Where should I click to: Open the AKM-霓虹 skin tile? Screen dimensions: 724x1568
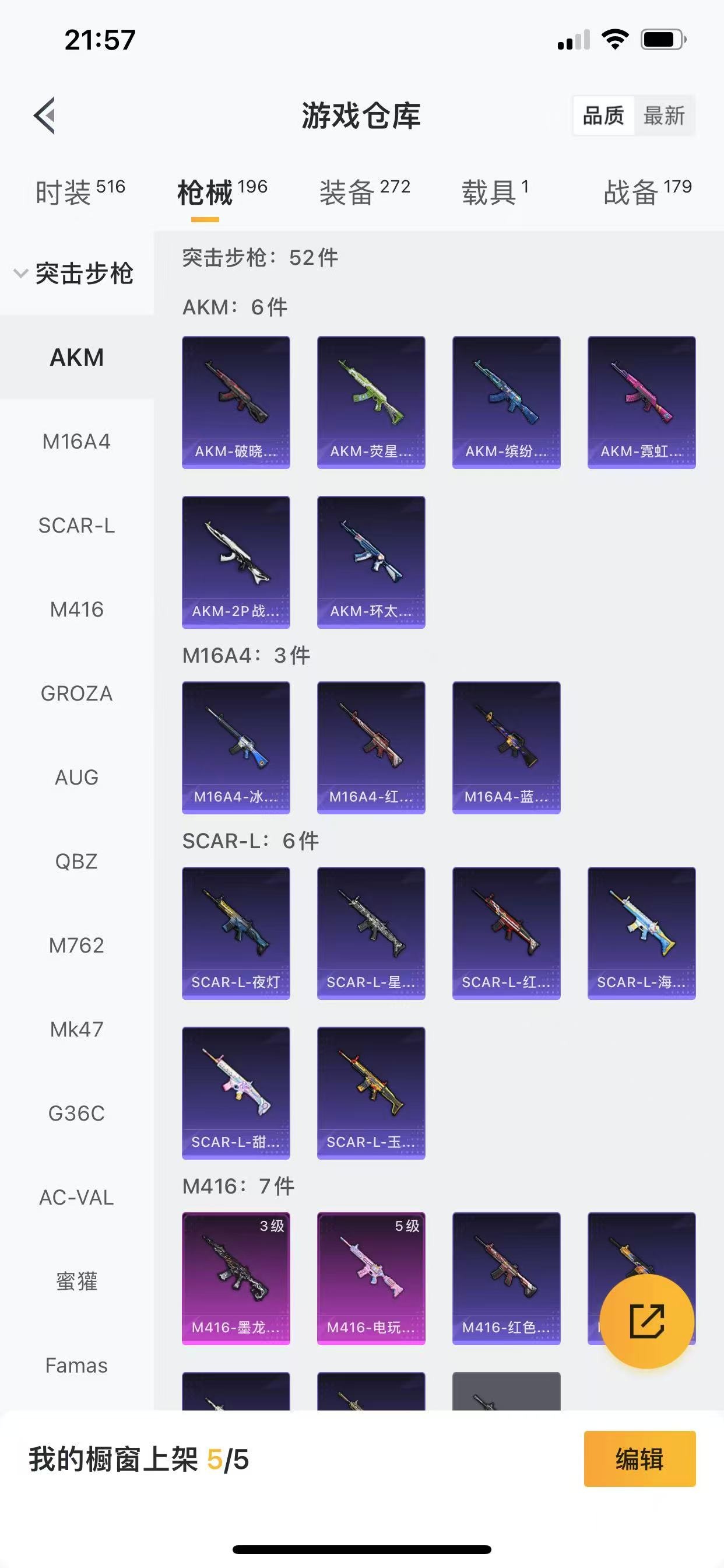pyautogui.click(x=641, y=402)
